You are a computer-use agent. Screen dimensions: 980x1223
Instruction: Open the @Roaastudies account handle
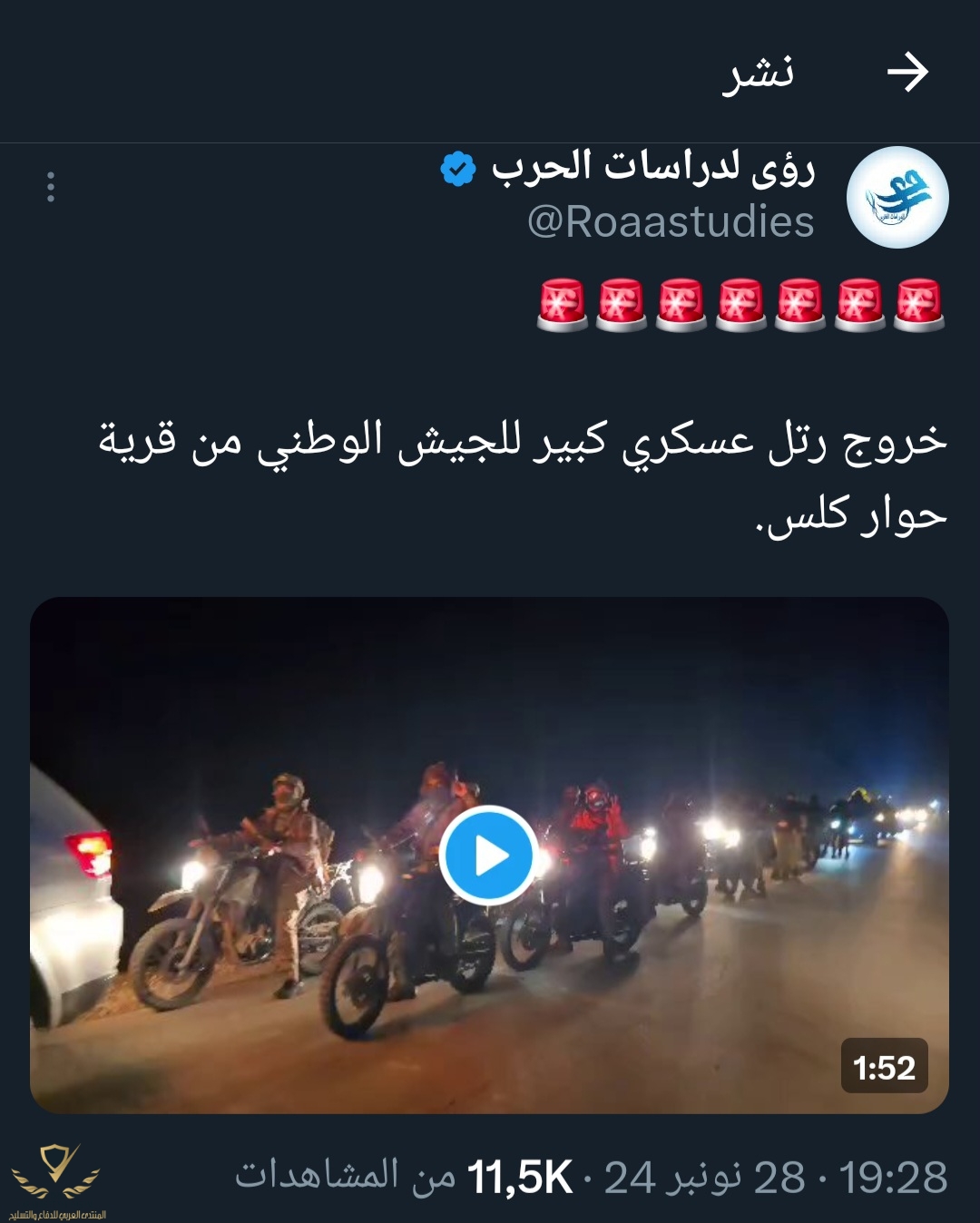pyautogui.click(x=671, y=222)
